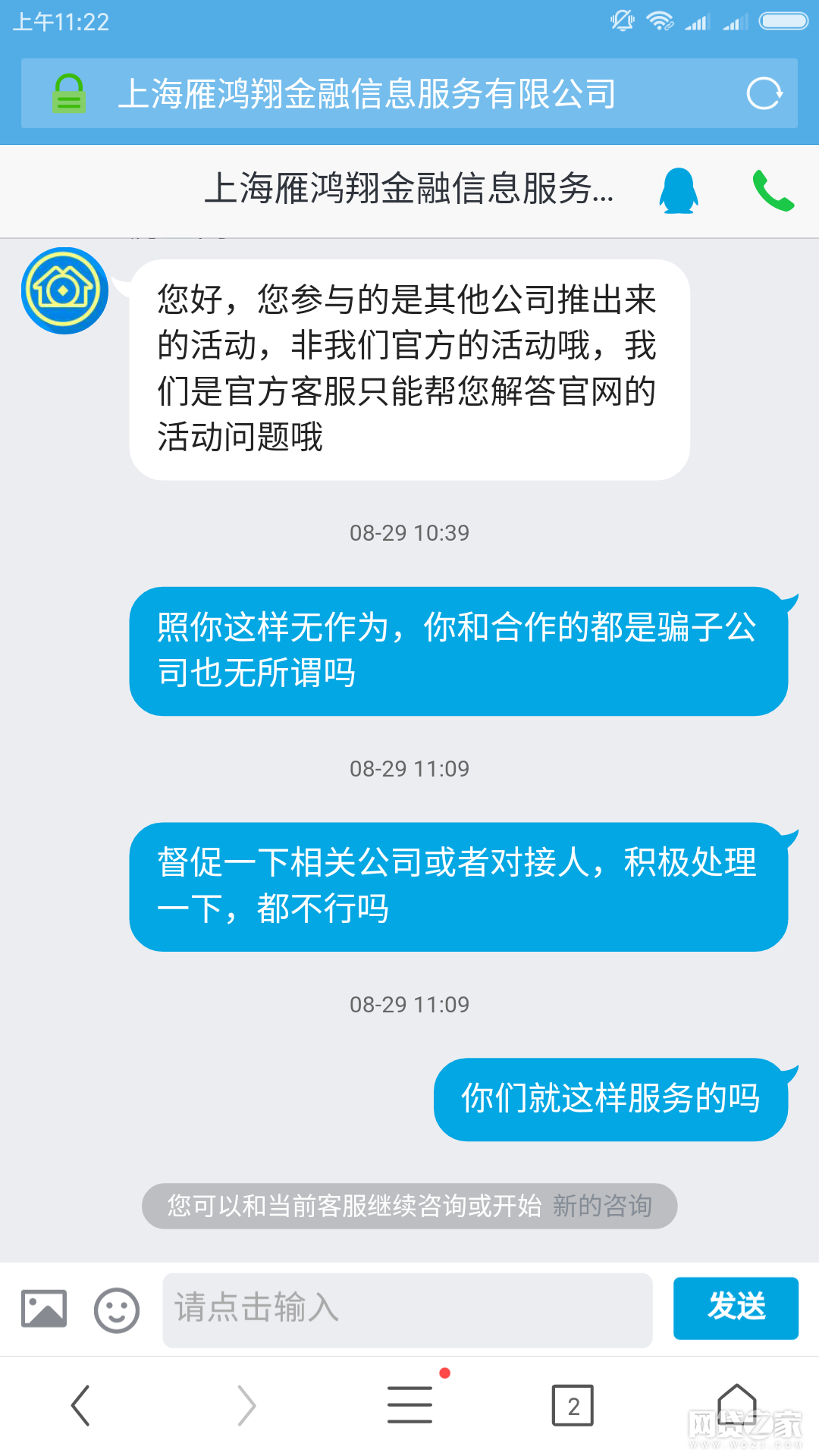
Task: Open the browser menu with three lines
Action: pos(409,1404)
